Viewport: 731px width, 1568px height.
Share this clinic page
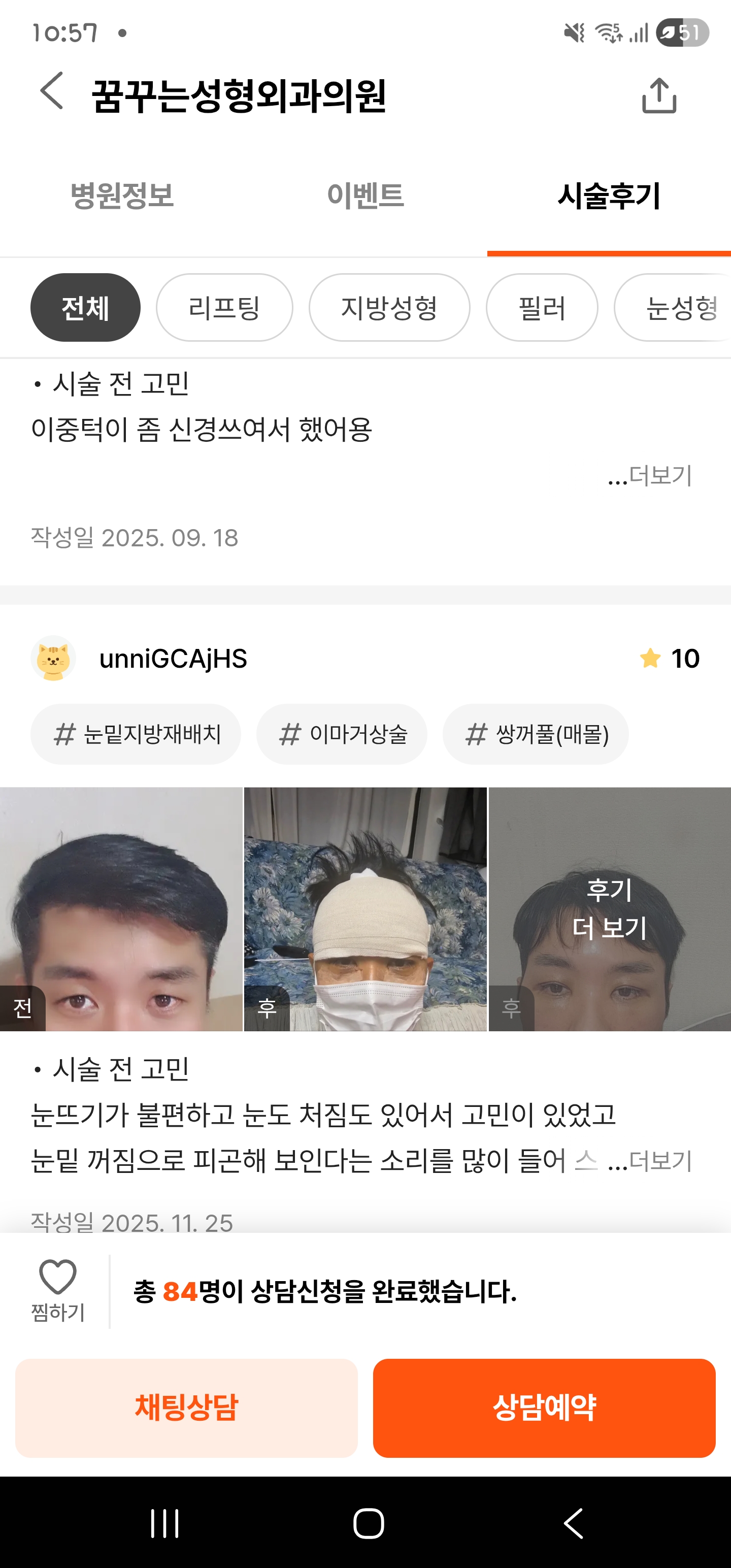(x=658, y=95)
